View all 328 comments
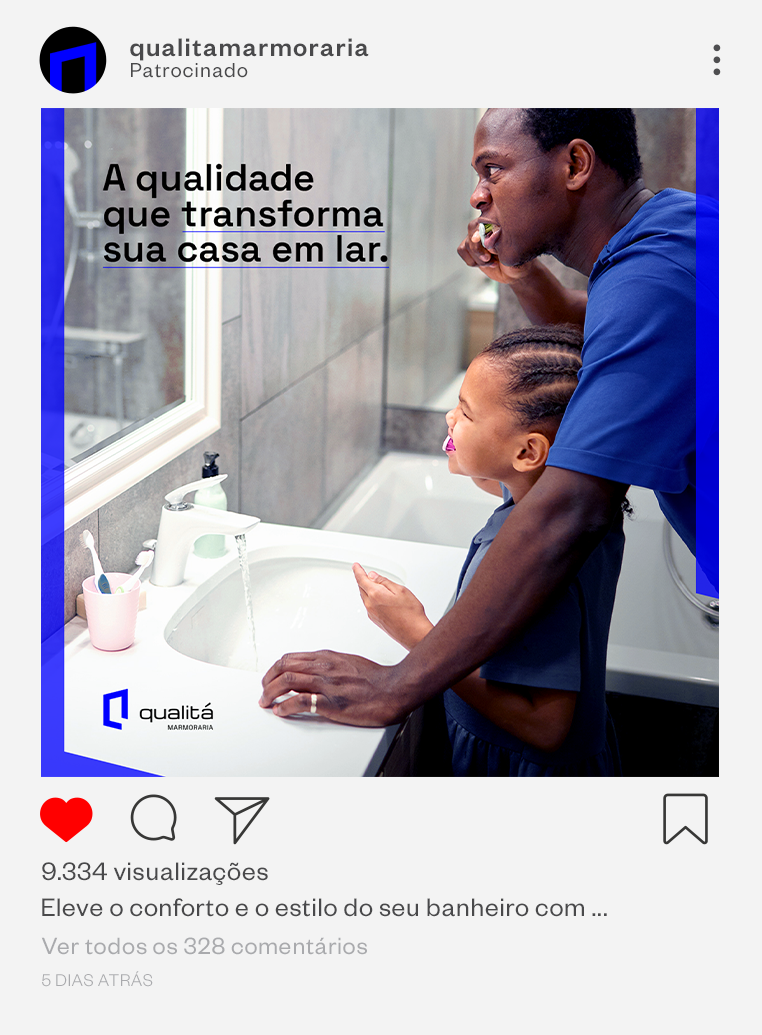The image size is (762, 1035). click(x=204, y=946)
